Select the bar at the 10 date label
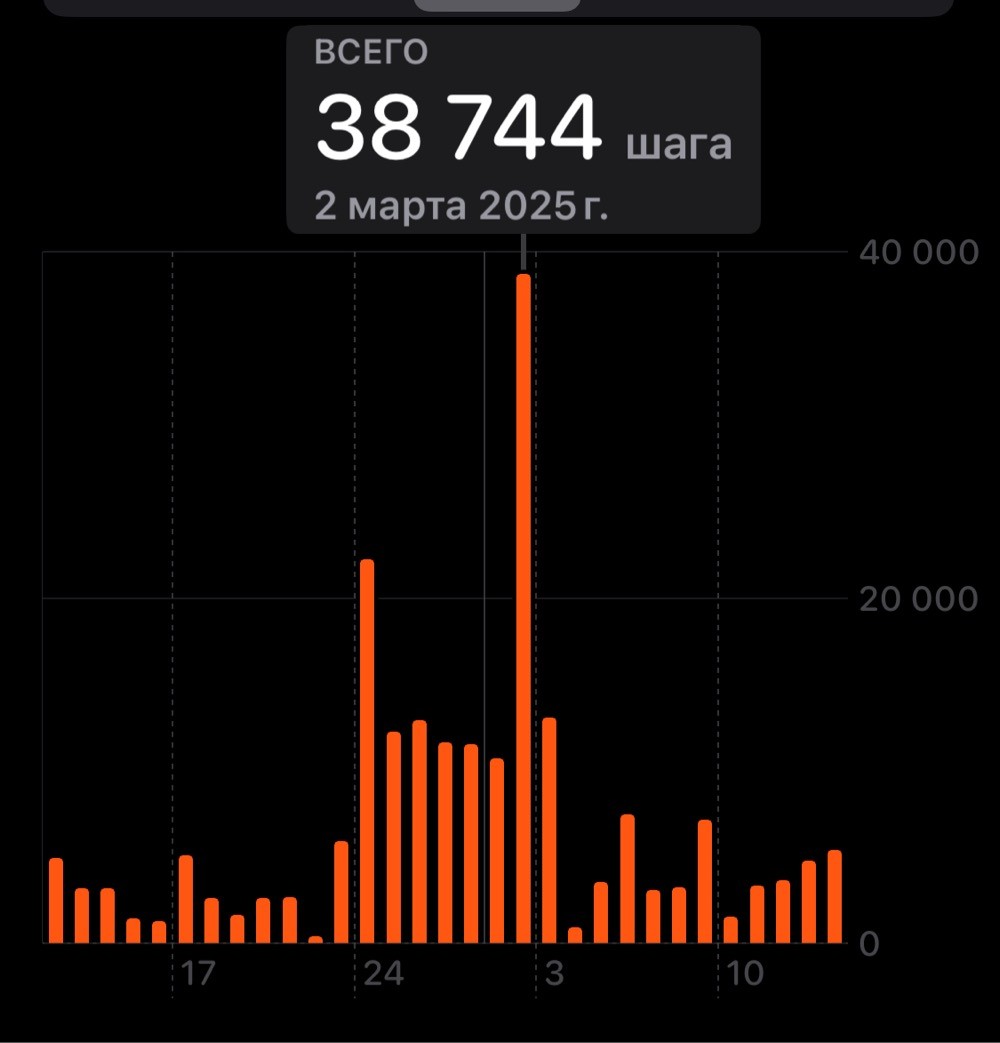This screenshot has height=1043, width=1000. click(731, 930)
